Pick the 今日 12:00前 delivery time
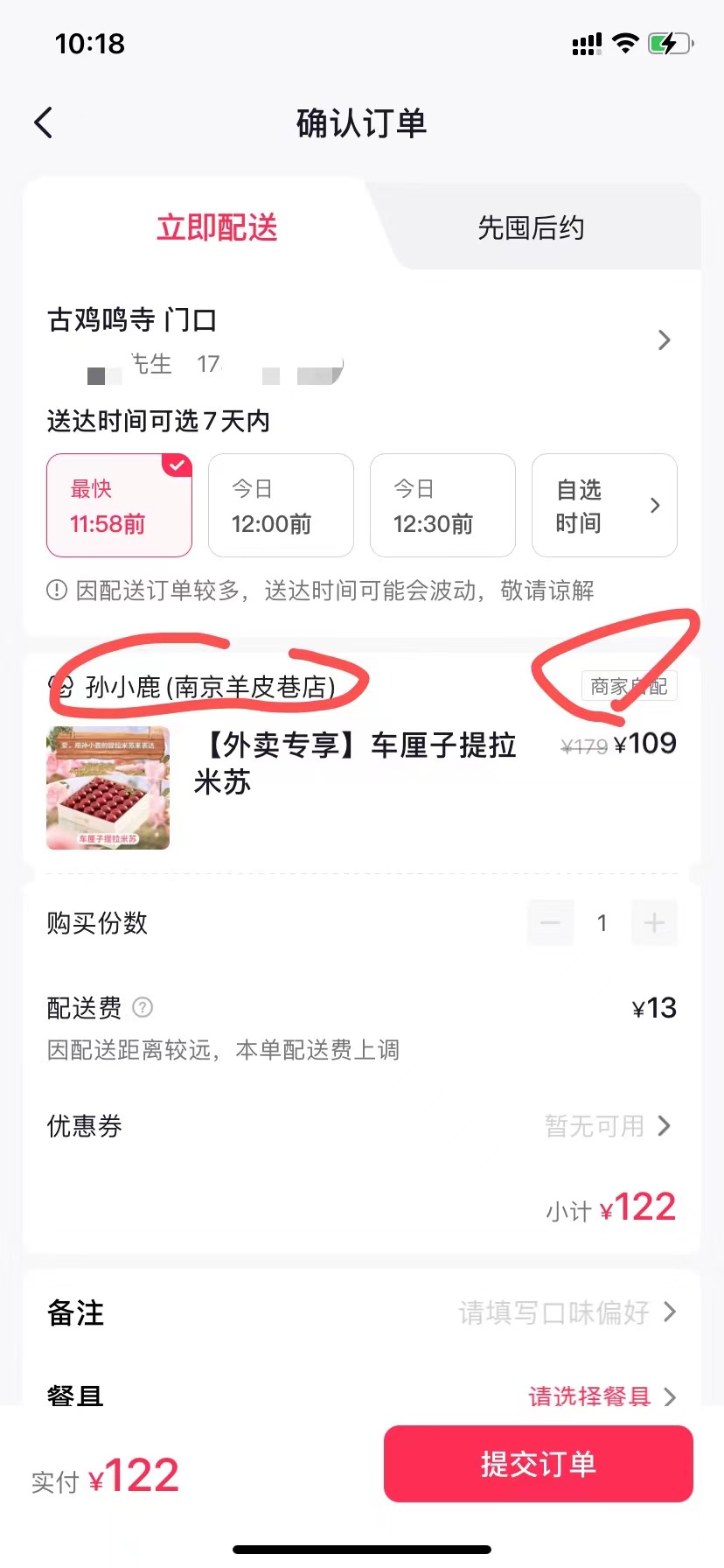 pos(281,506)
